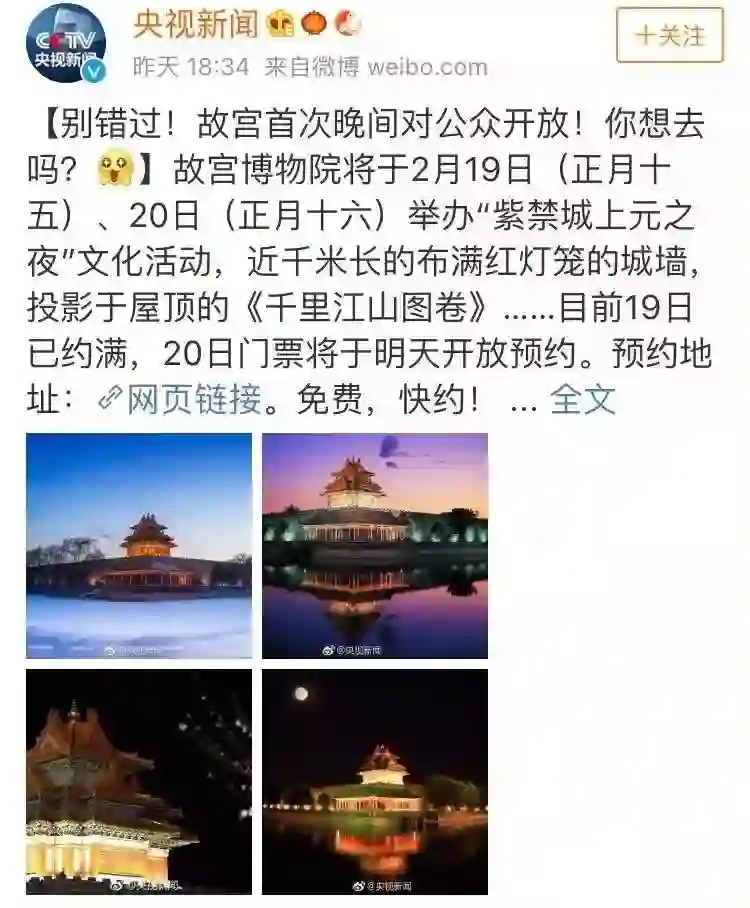Follow 央视新闻 with the 关注 button
Viewport: 750px width, 908px height.
click(669, 36)
